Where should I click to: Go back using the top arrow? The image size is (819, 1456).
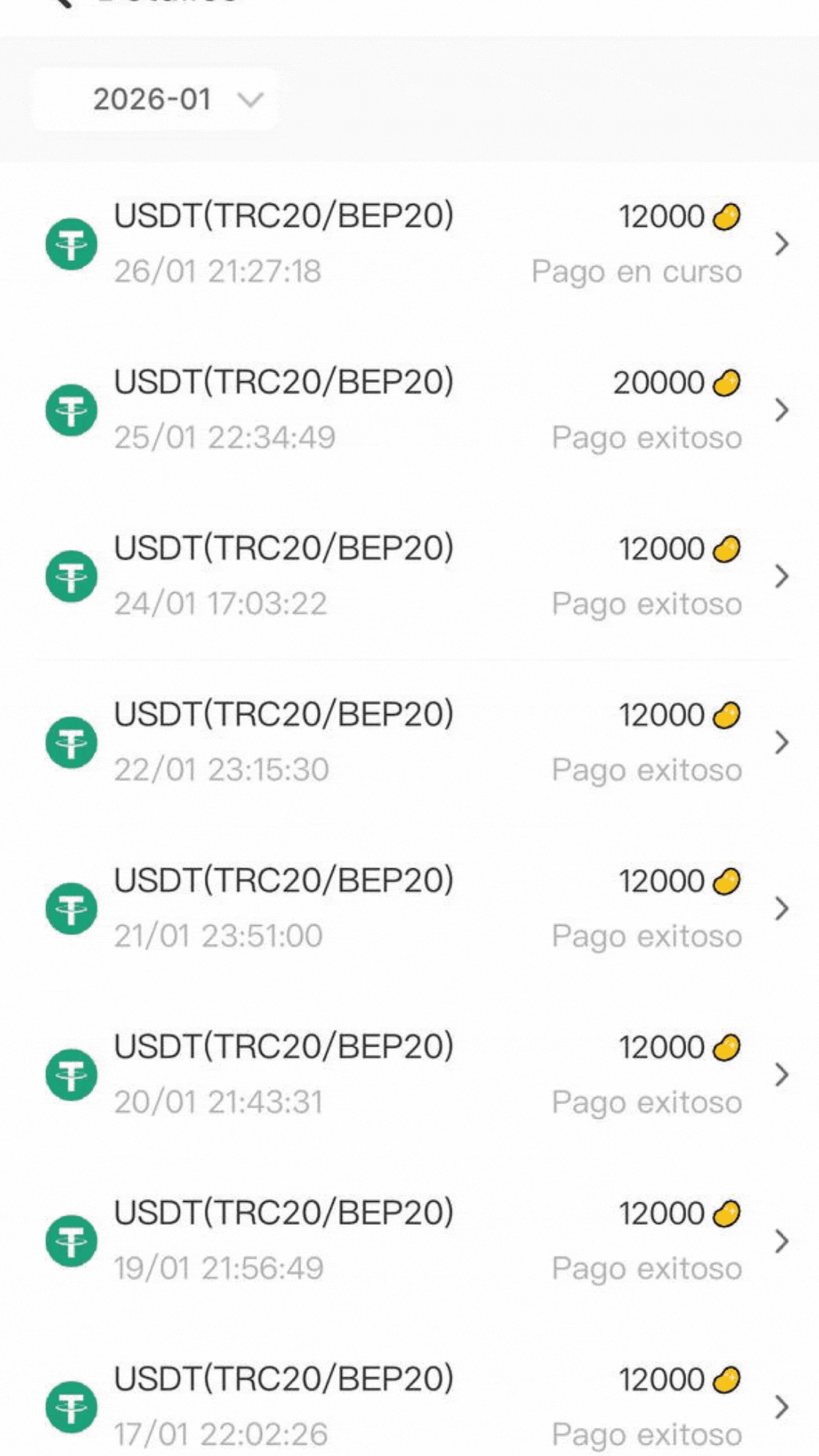pyautogui.click(x=62, y=3)
